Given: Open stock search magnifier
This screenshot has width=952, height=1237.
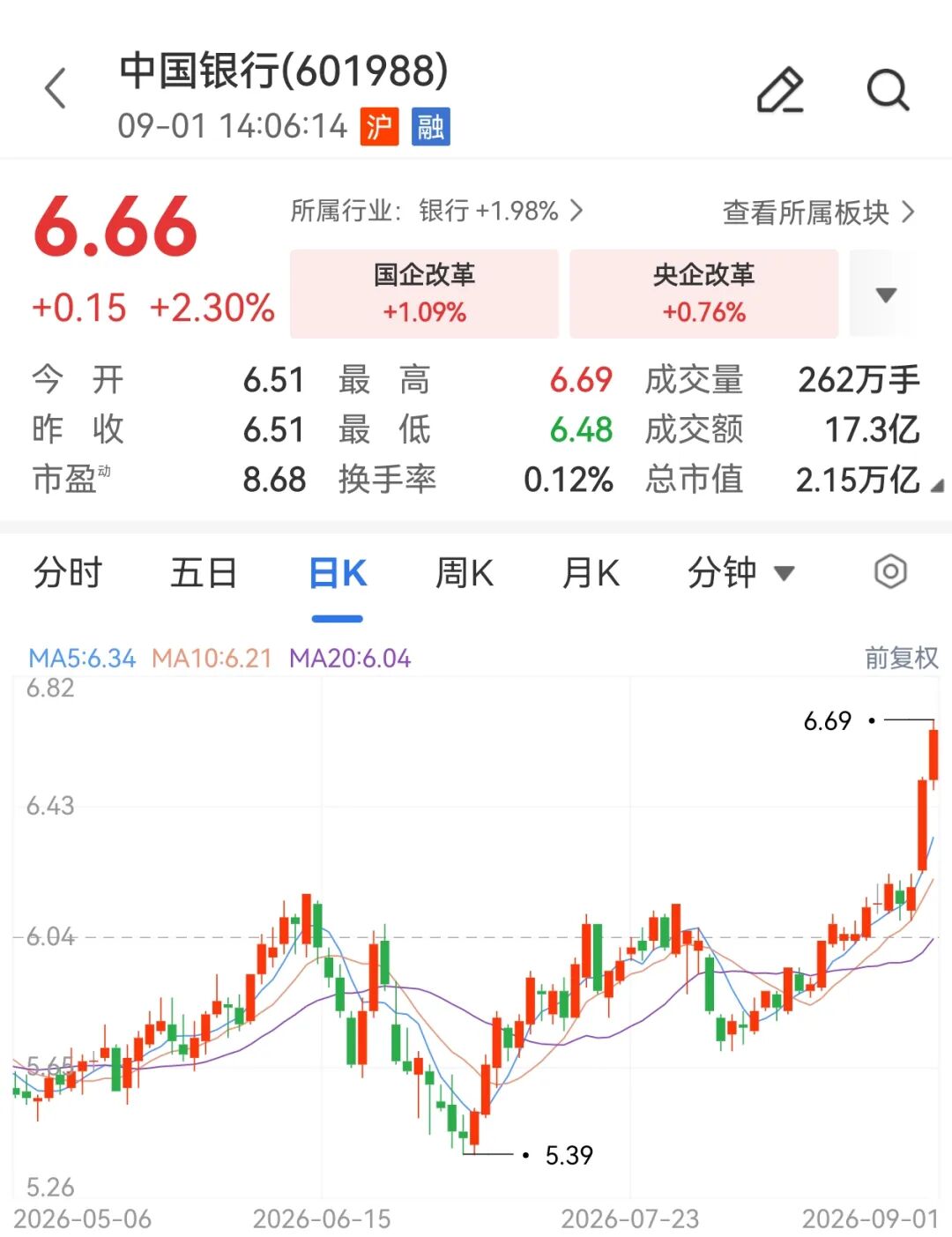Looking at the screenshot, I should click(x=888, y=90).
